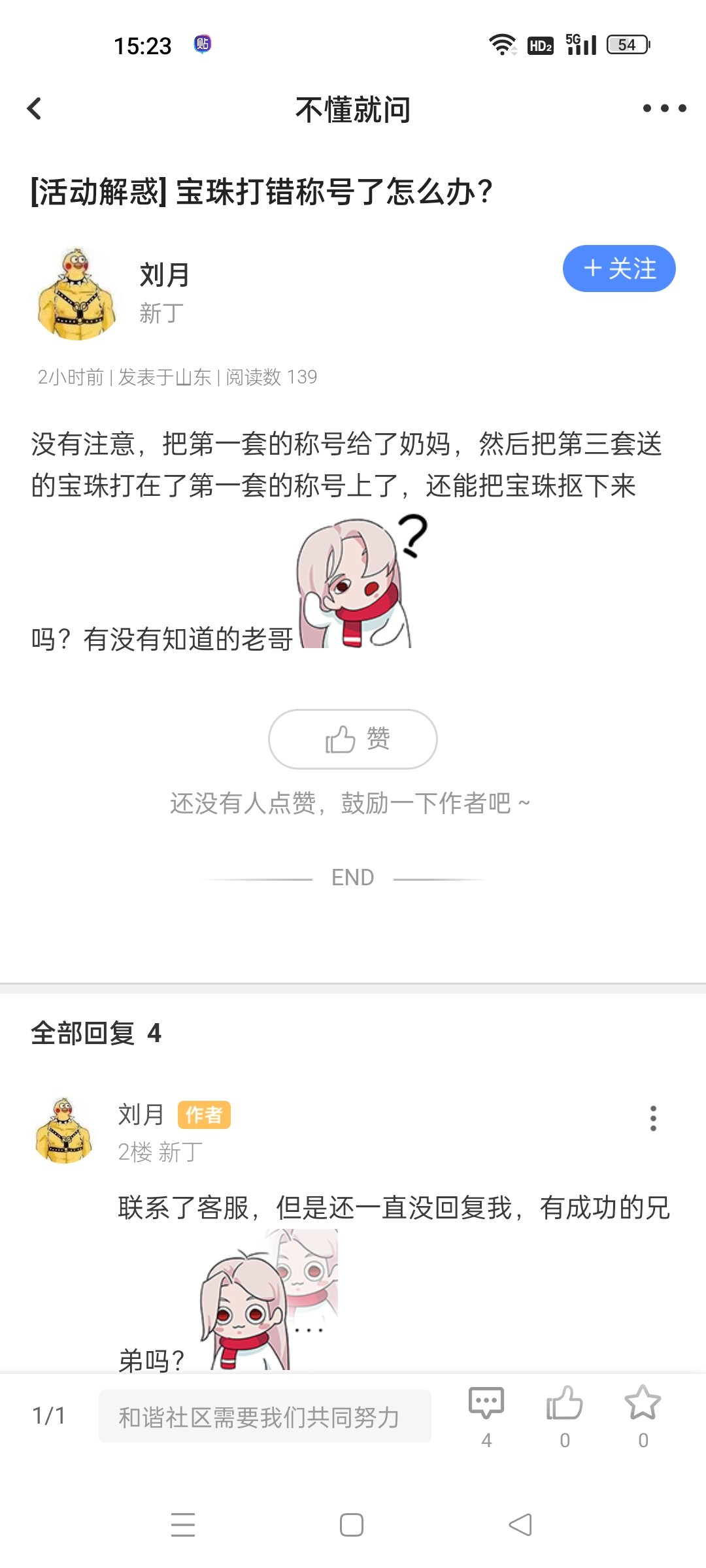This screenshot has height=1568, width=706.
Task: Like the post with the 赞 button
Action: pyautogui.click(x=353, y=739)
